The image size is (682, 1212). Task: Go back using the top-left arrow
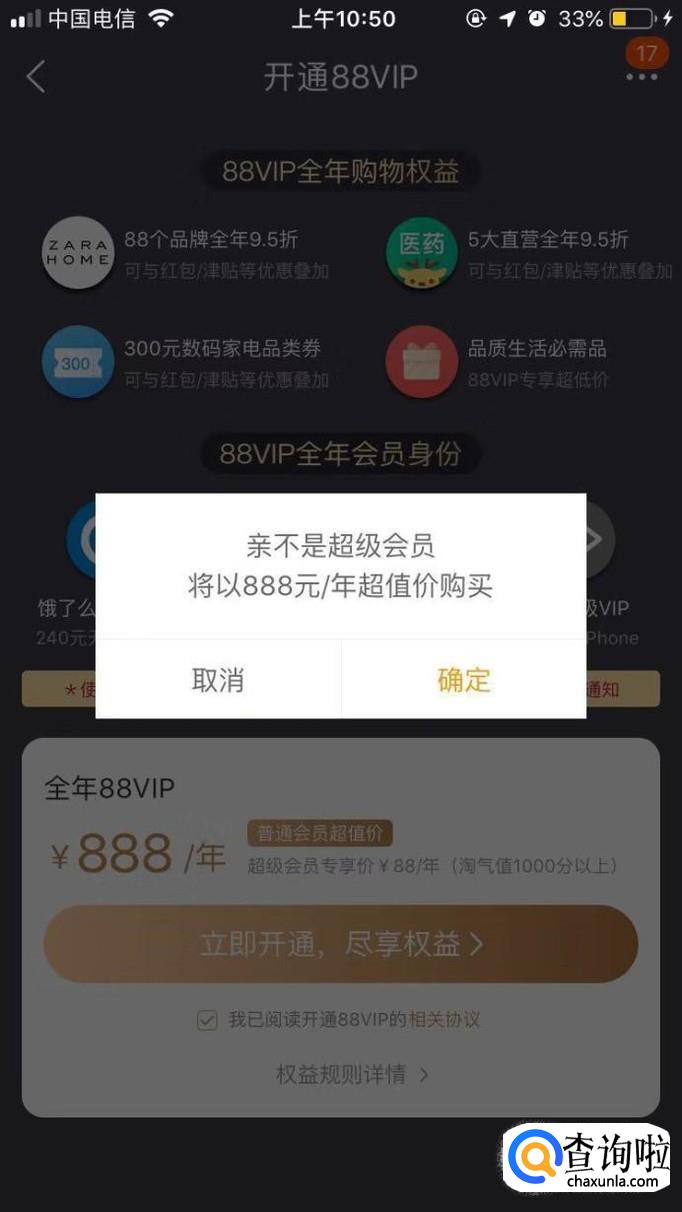coord(36,76)
